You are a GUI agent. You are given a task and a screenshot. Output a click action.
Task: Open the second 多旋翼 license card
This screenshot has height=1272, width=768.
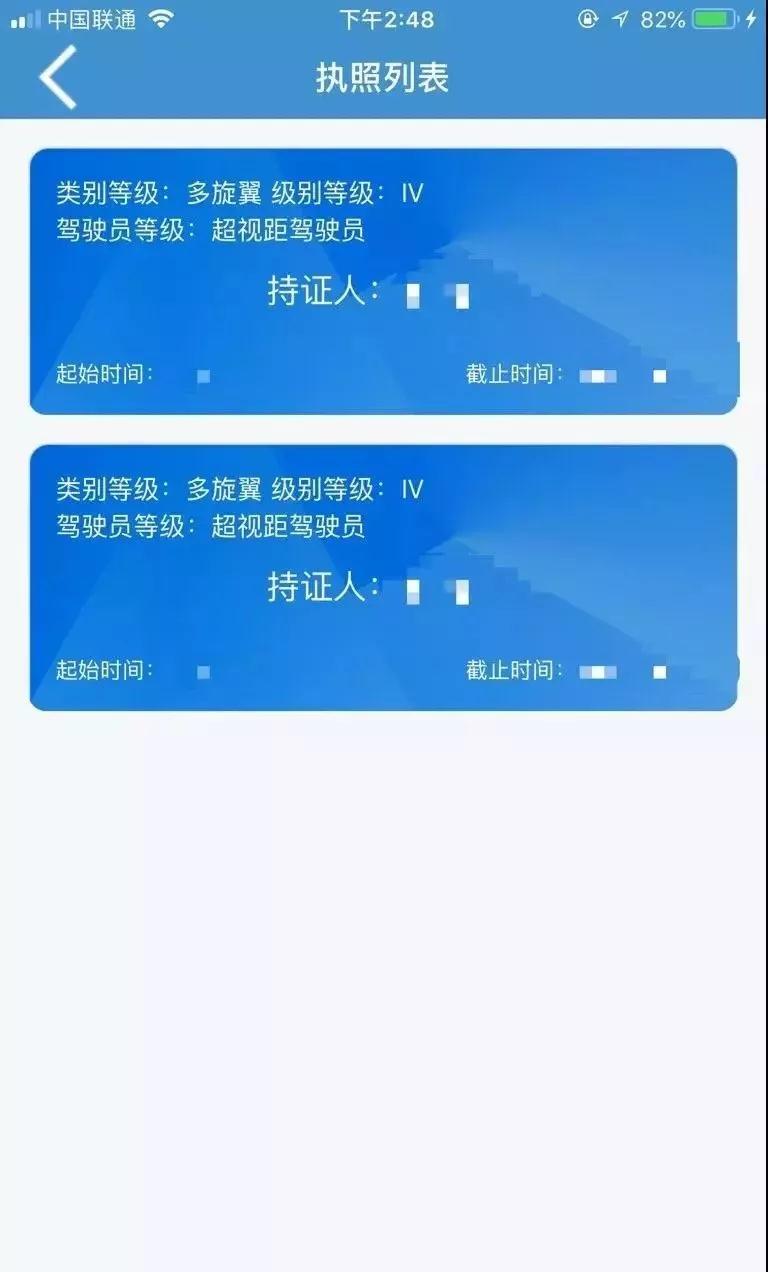tap(383, 577)
